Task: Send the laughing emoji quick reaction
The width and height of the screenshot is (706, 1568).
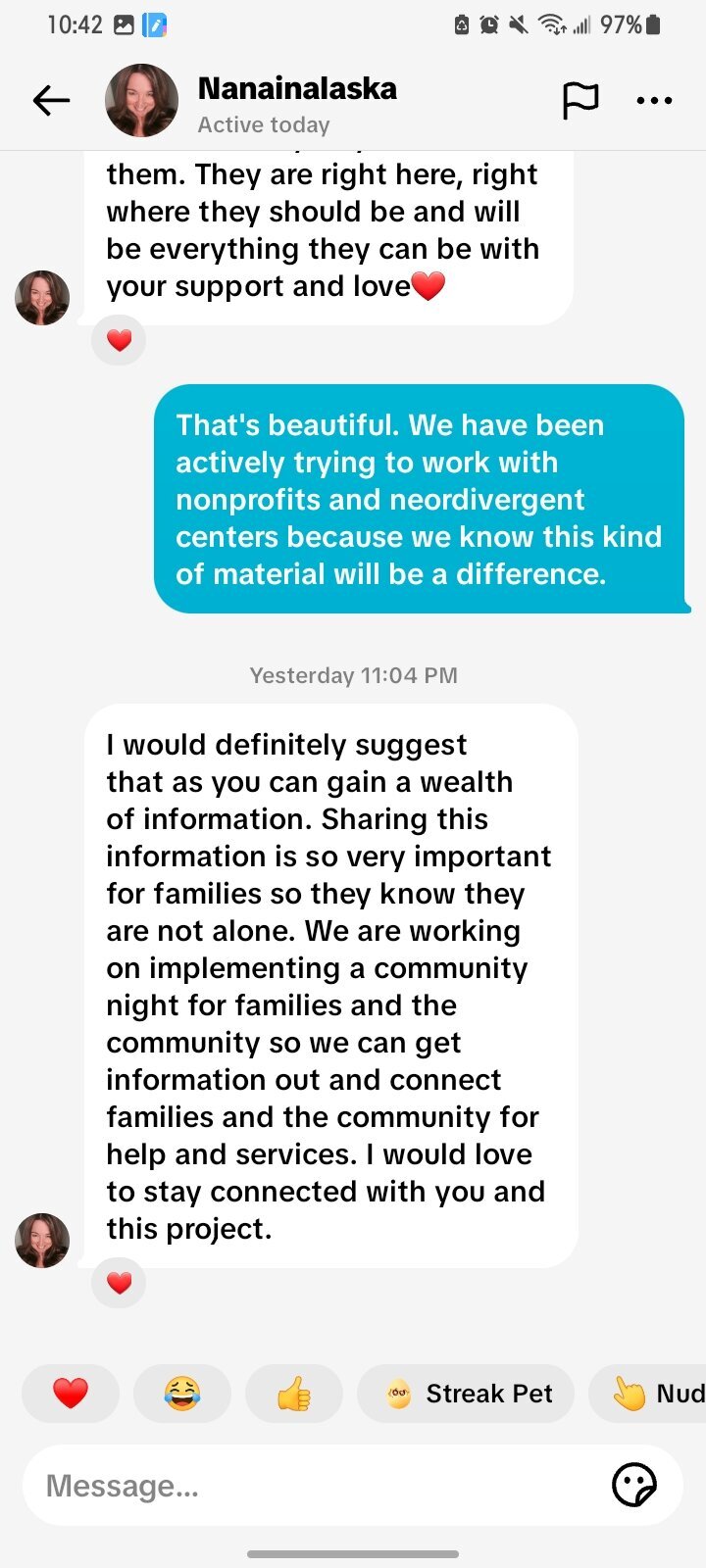Action: pos(182,1393)
